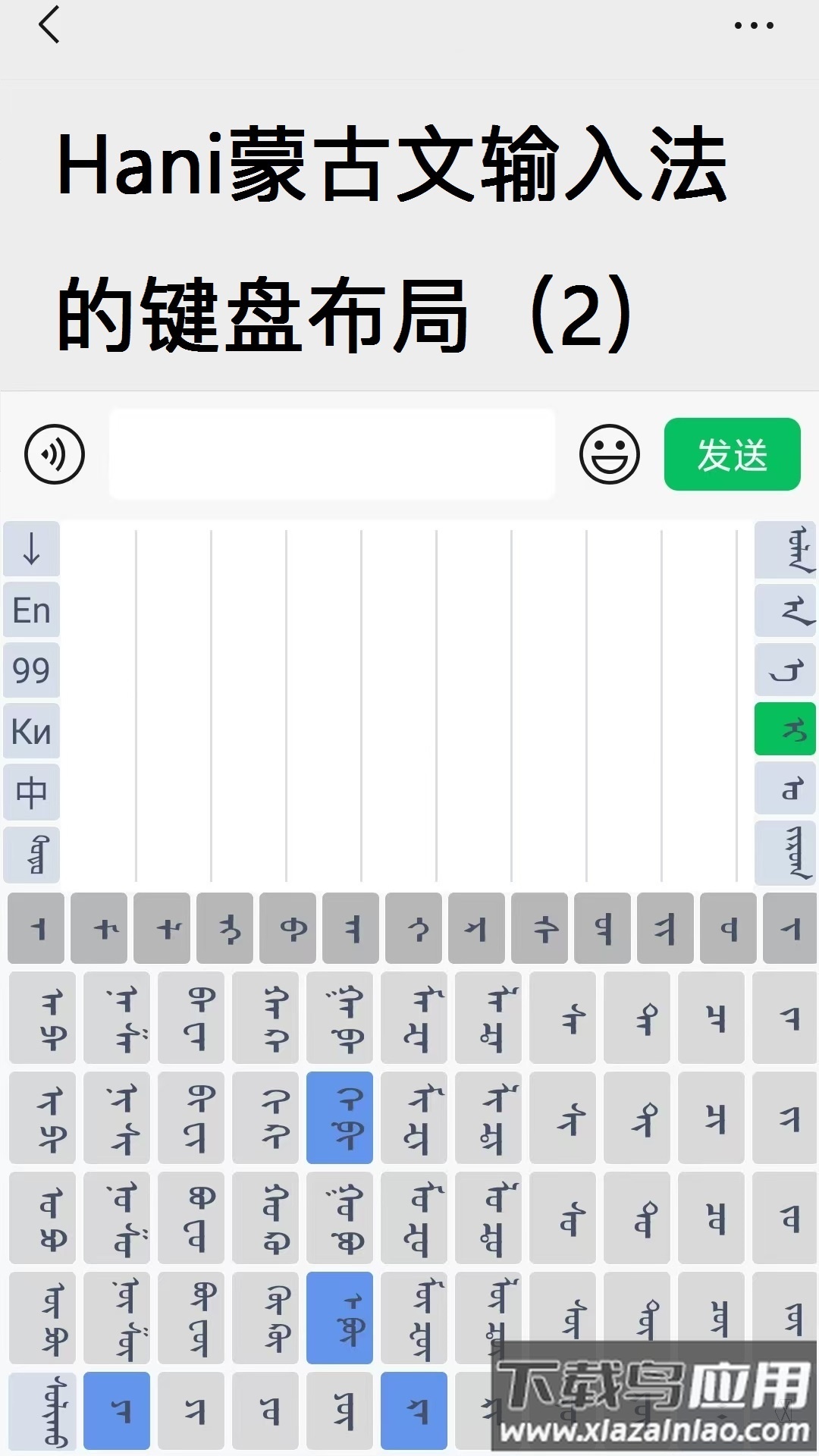Open the emoji panel
The height and width of the screenshot is (1456, 819).
coord(607,454)
